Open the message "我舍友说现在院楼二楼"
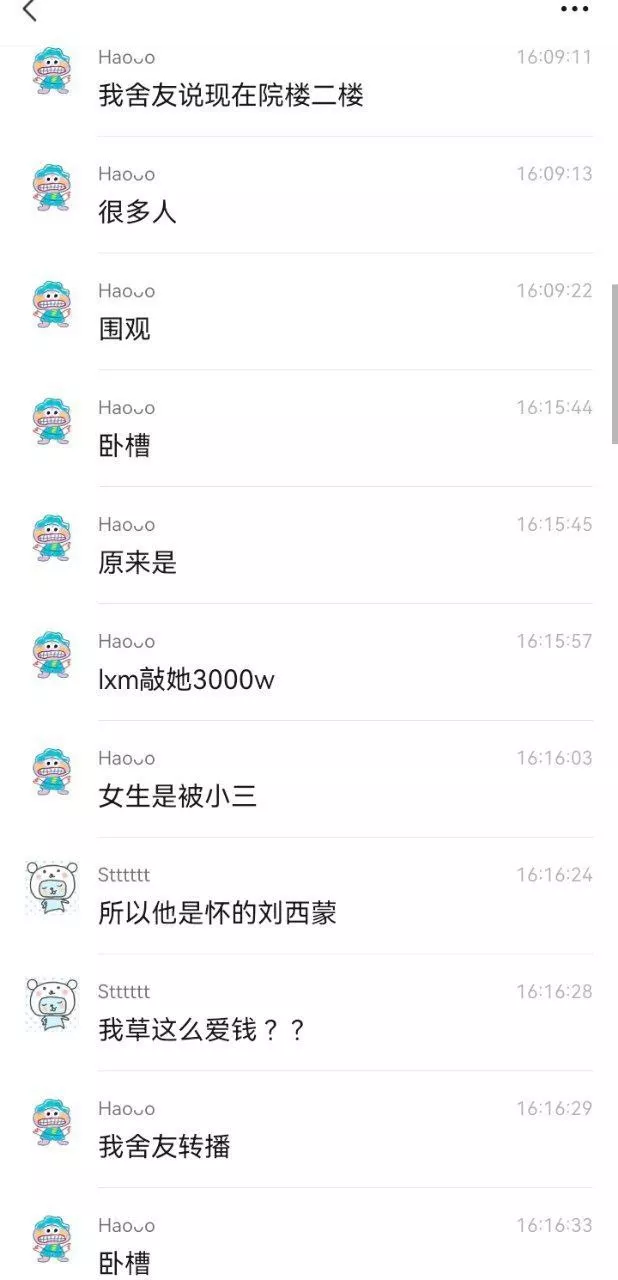This screenshot has width=618, height=1280. (230, 96)
